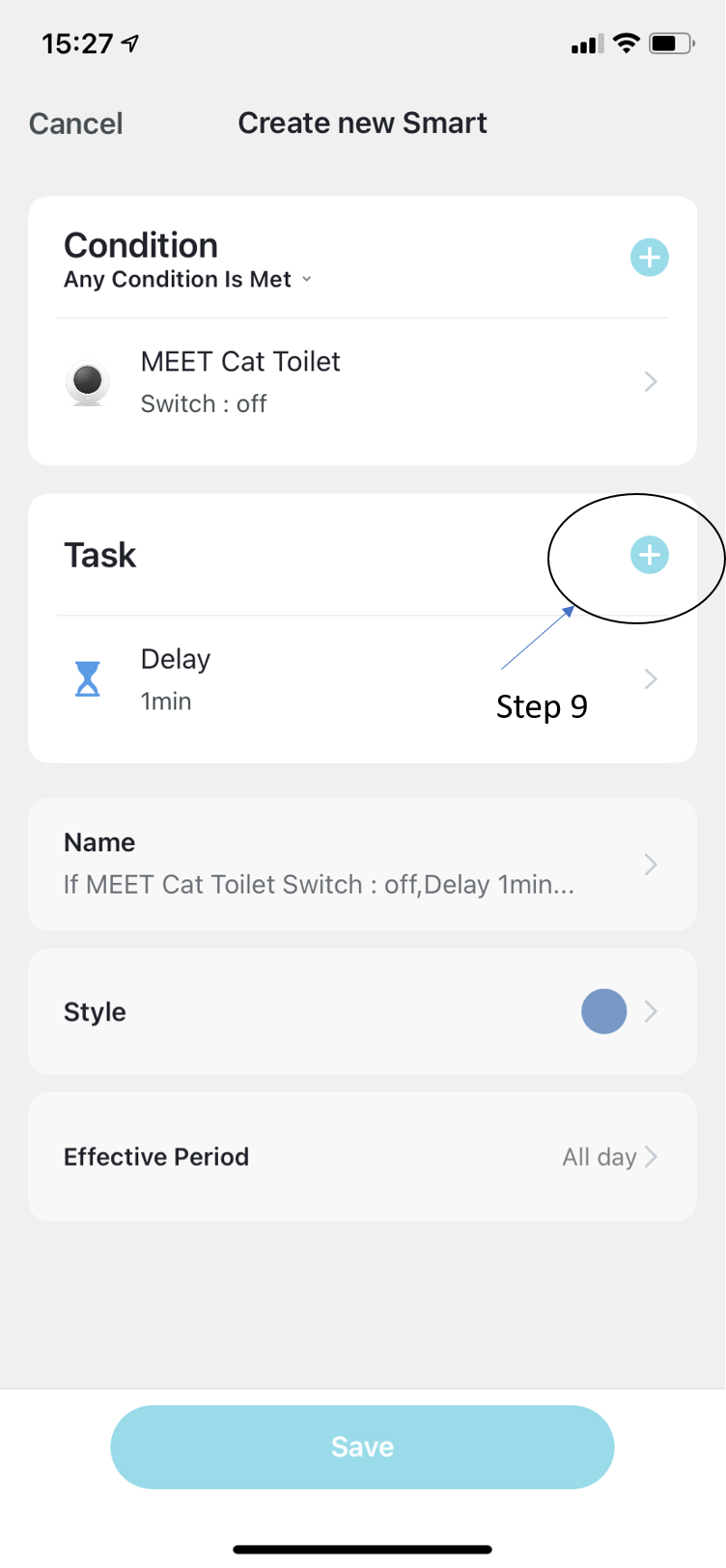Image resolution: width=726 pixels, height=1568 pixels.
Task: Open the Style color setting
Action: tap(362, 1011)
